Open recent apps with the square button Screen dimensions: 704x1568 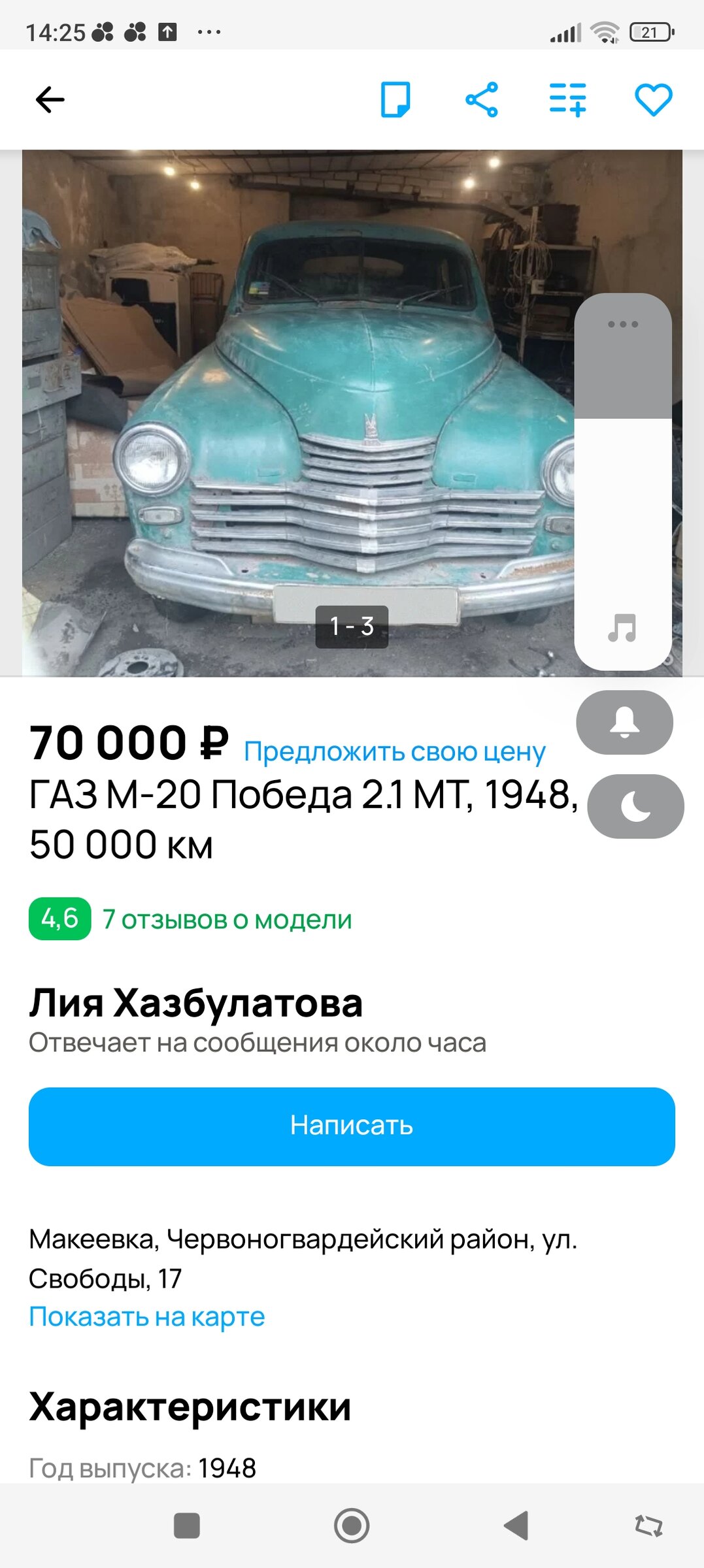(x=187, y=1526)
